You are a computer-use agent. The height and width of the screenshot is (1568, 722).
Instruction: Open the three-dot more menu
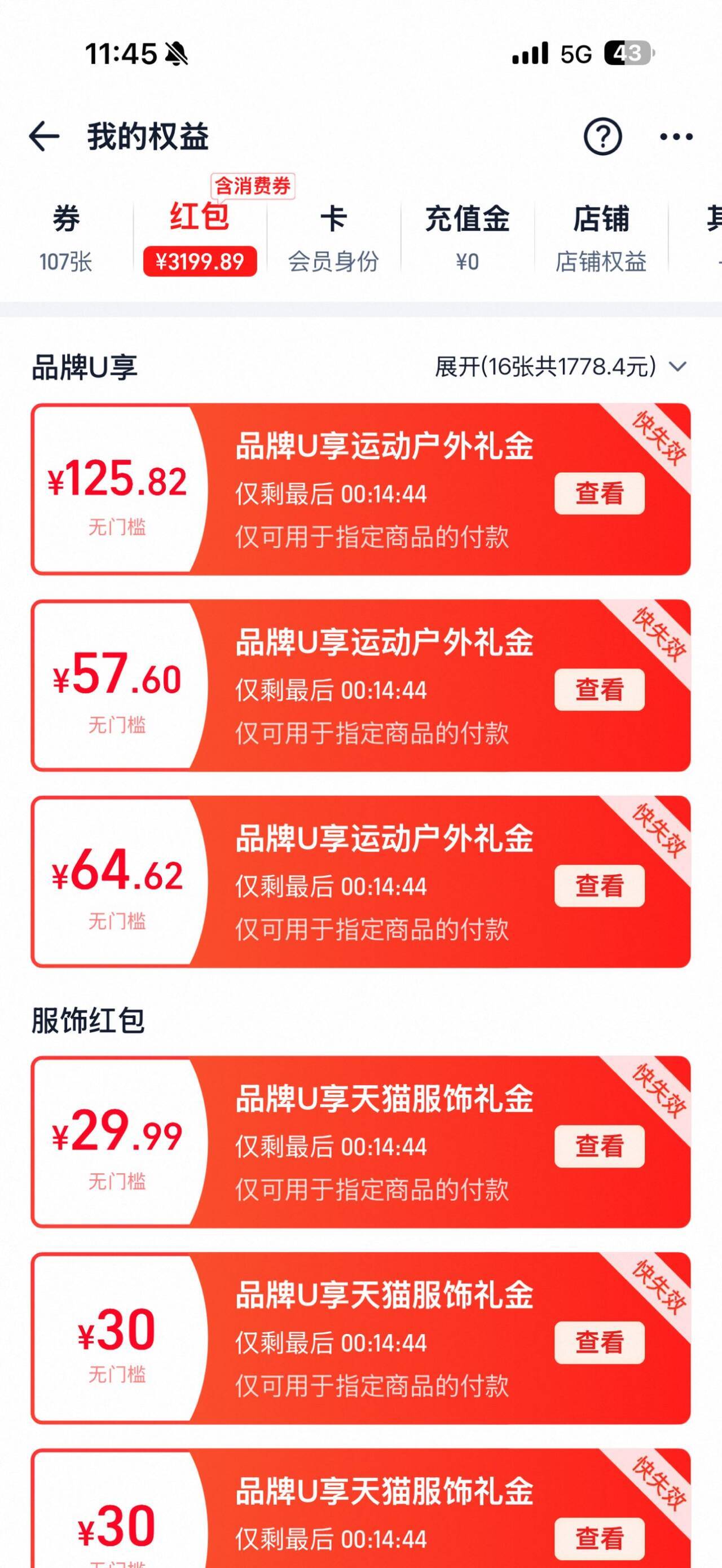[676, 136]
